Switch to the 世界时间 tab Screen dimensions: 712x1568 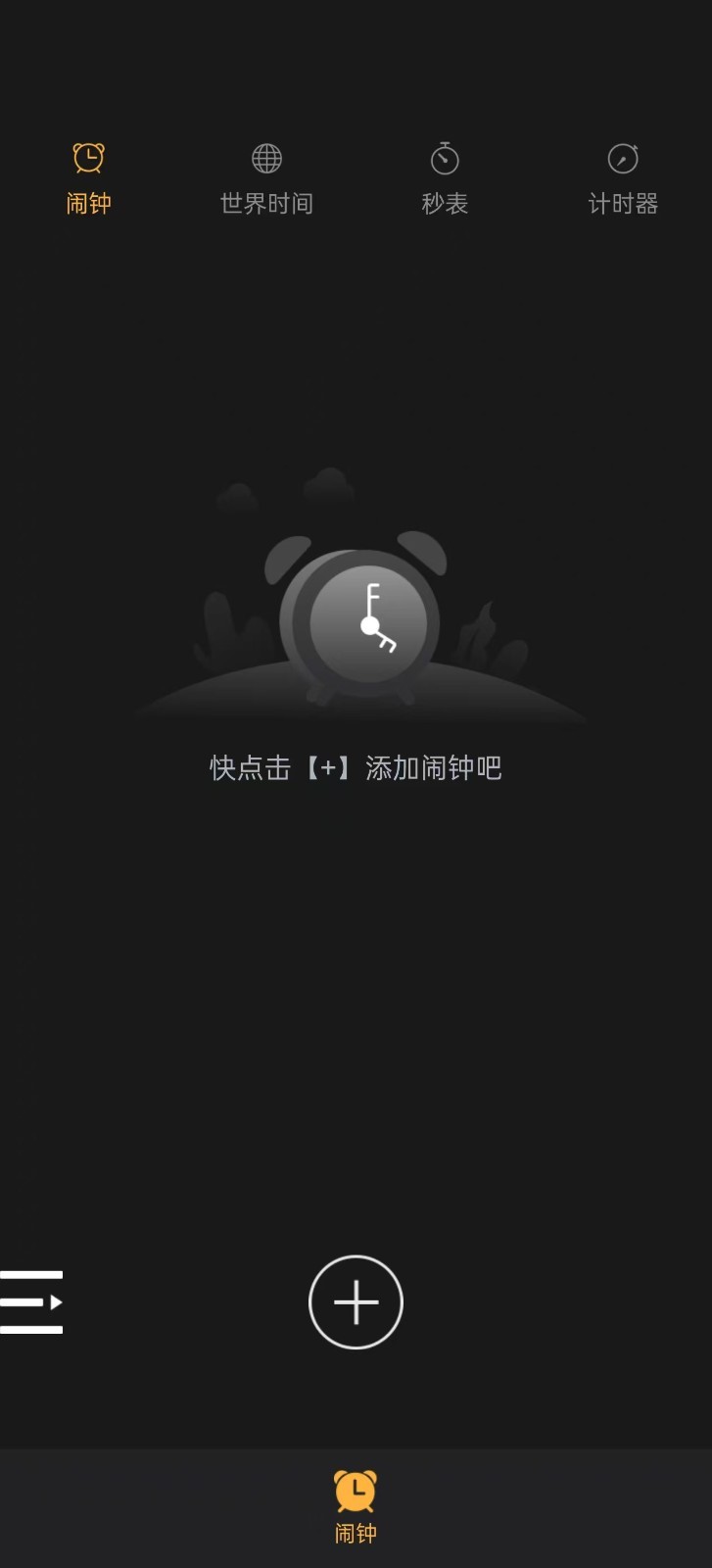[266, 179]
